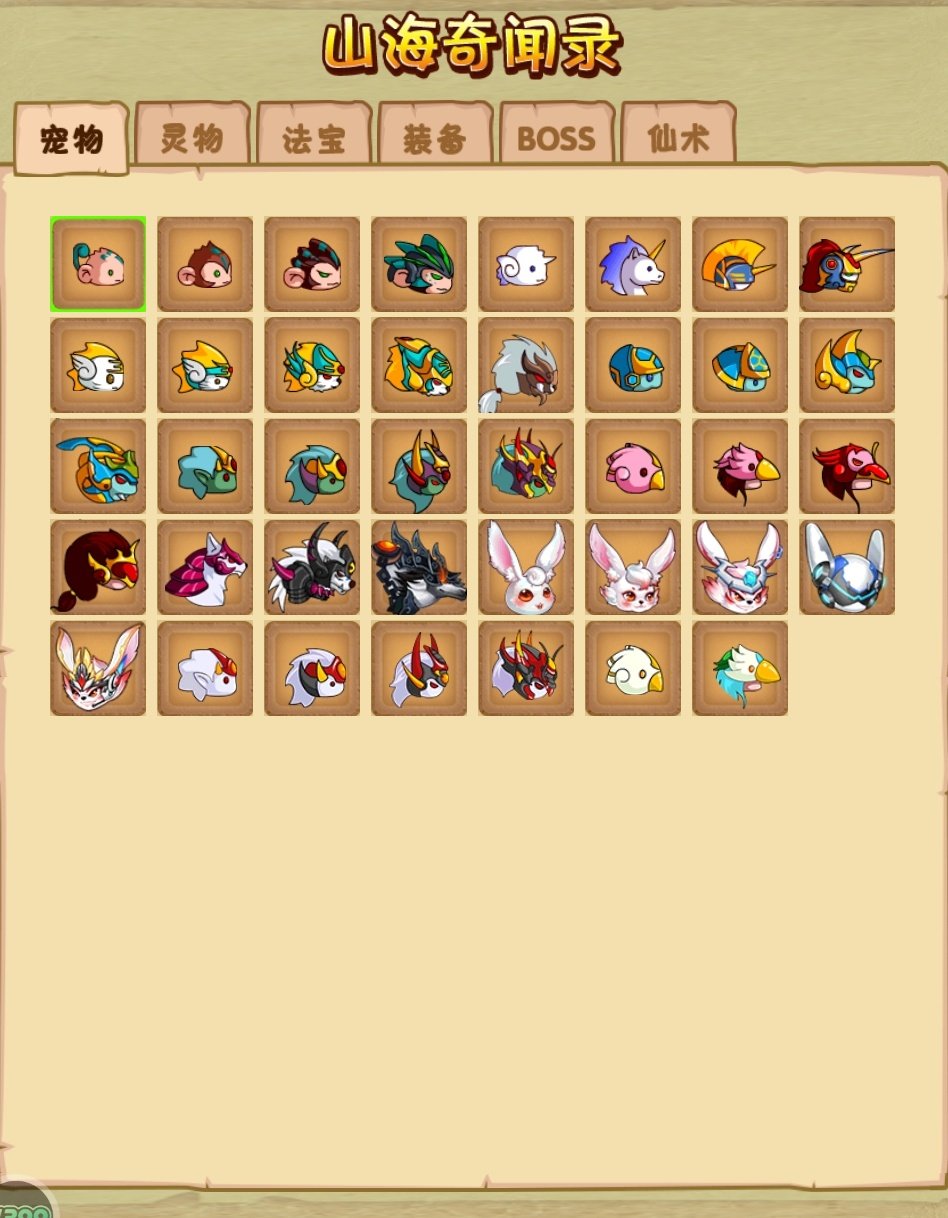Image resolution: width=948 pixels, height=1218 pixels.
Task: Open the white rabbit with red eyes
Action: [526, 567]
